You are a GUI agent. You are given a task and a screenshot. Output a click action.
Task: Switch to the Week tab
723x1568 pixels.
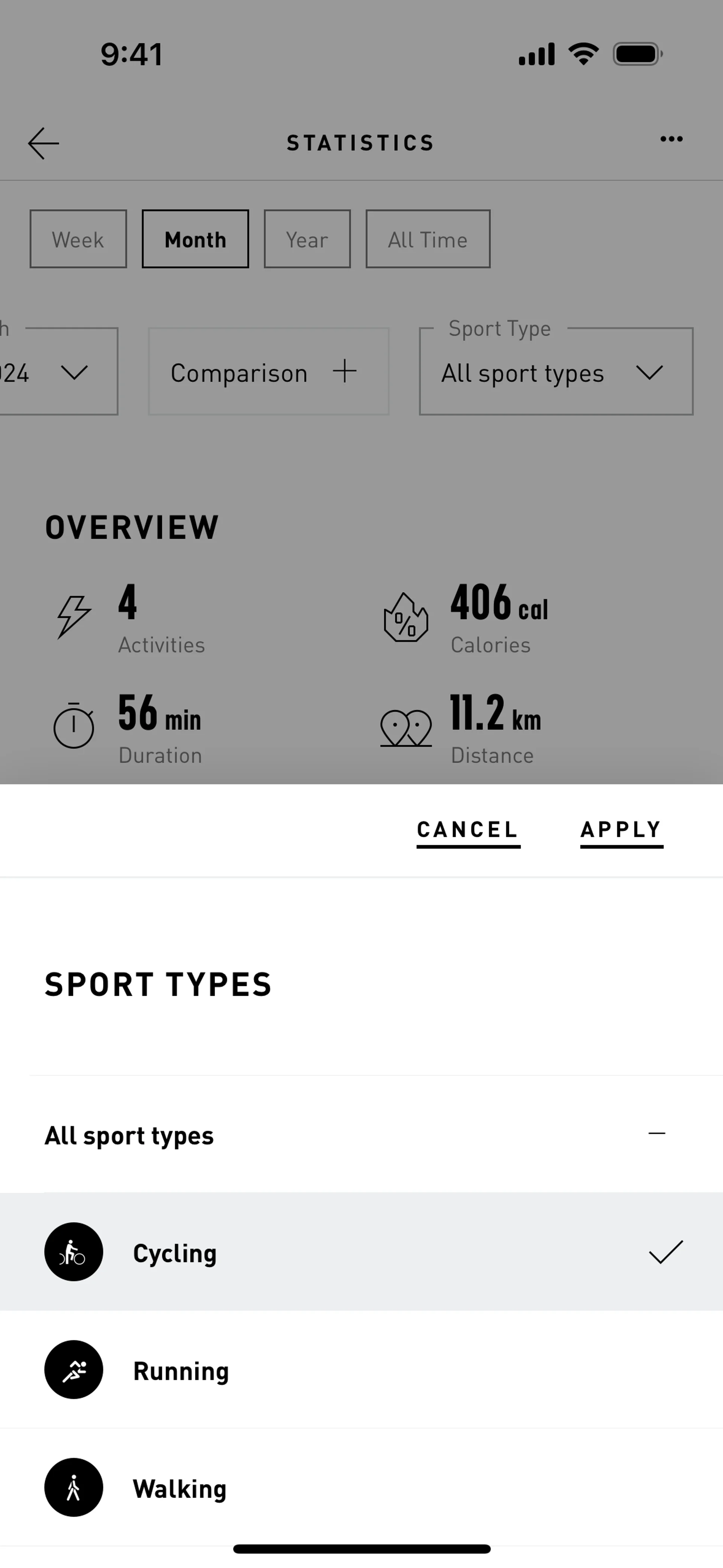tap(78, 239)
